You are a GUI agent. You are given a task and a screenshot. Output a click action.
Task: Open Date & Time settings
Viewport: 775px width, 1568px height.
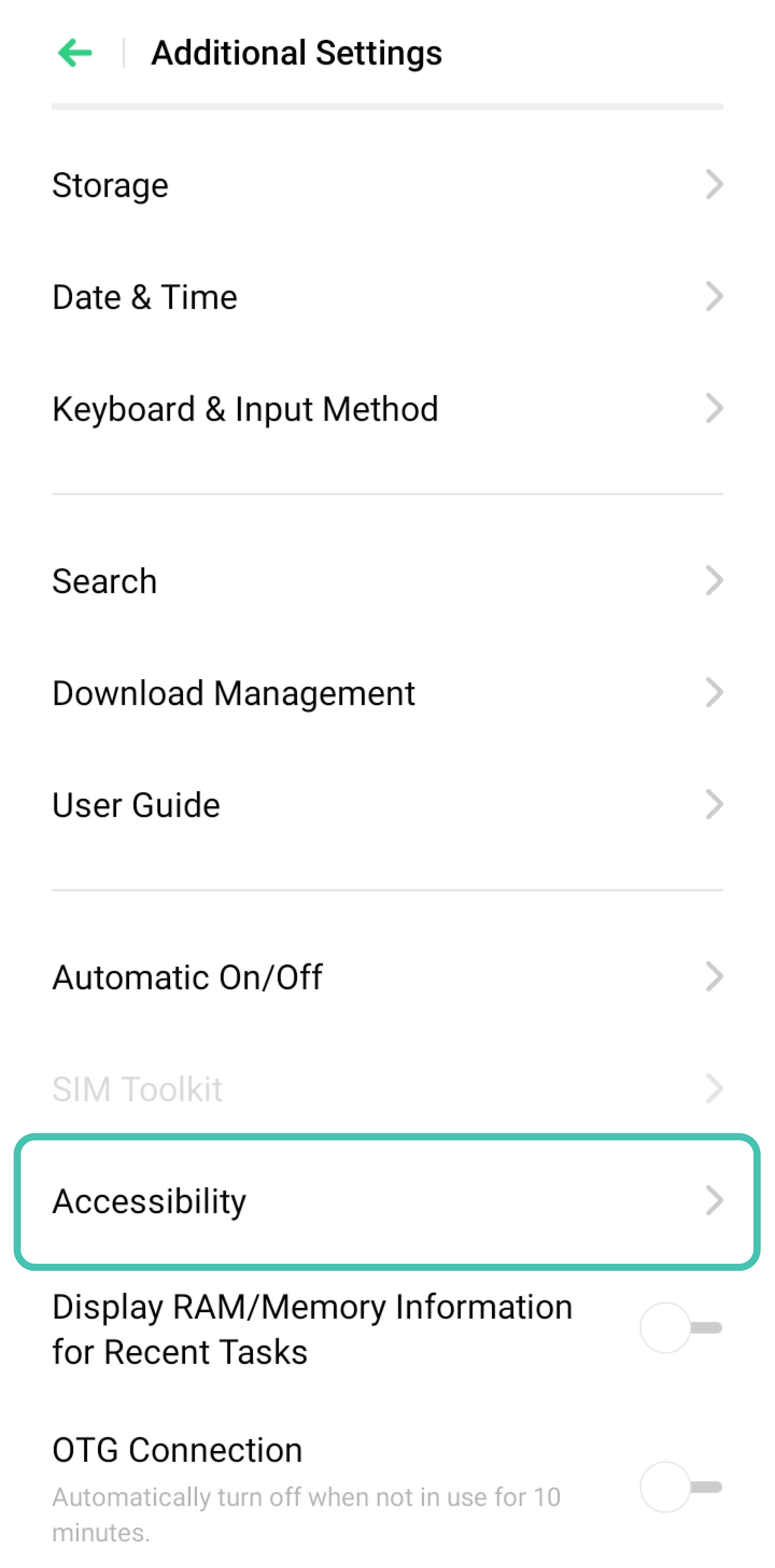click(x=387, y=297)
